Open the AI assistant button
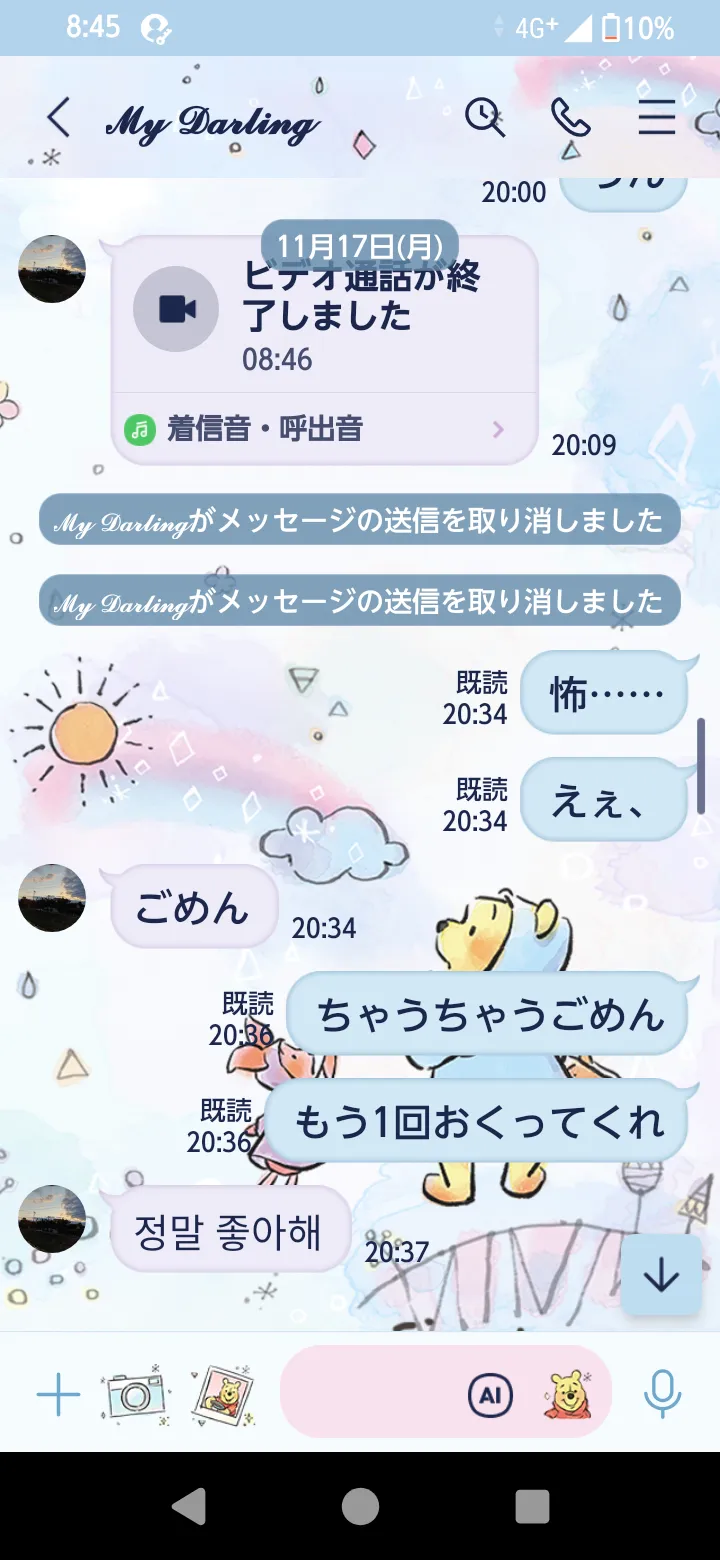The width and height of the screenshot is (720, 1560). pos(490,1395)
